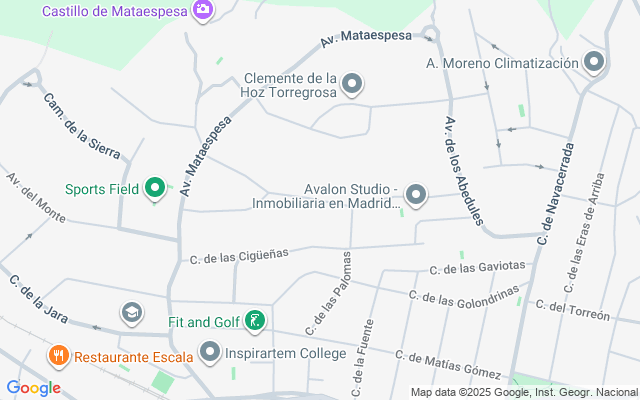Open the Sports Field place marker
The height and width of the screenshot is (400, 640).
pos(155,188)
